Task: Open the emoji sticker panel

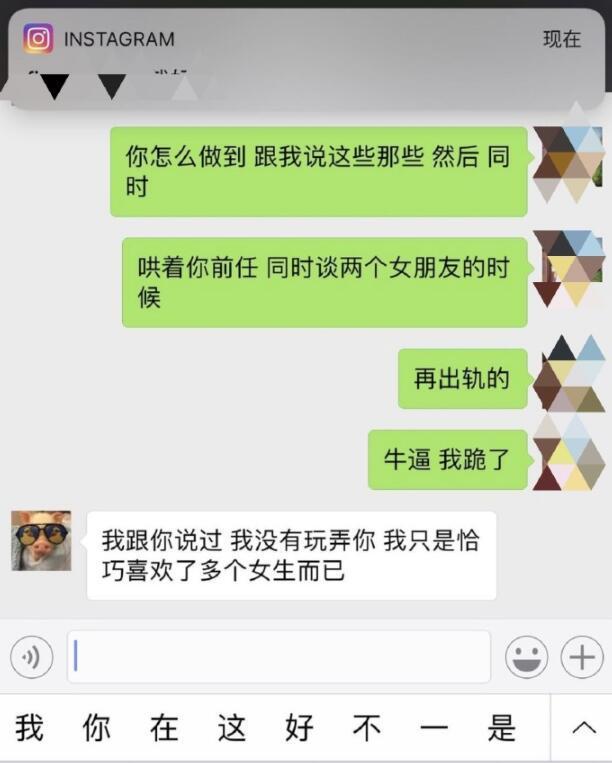Action: pos(526,657)
